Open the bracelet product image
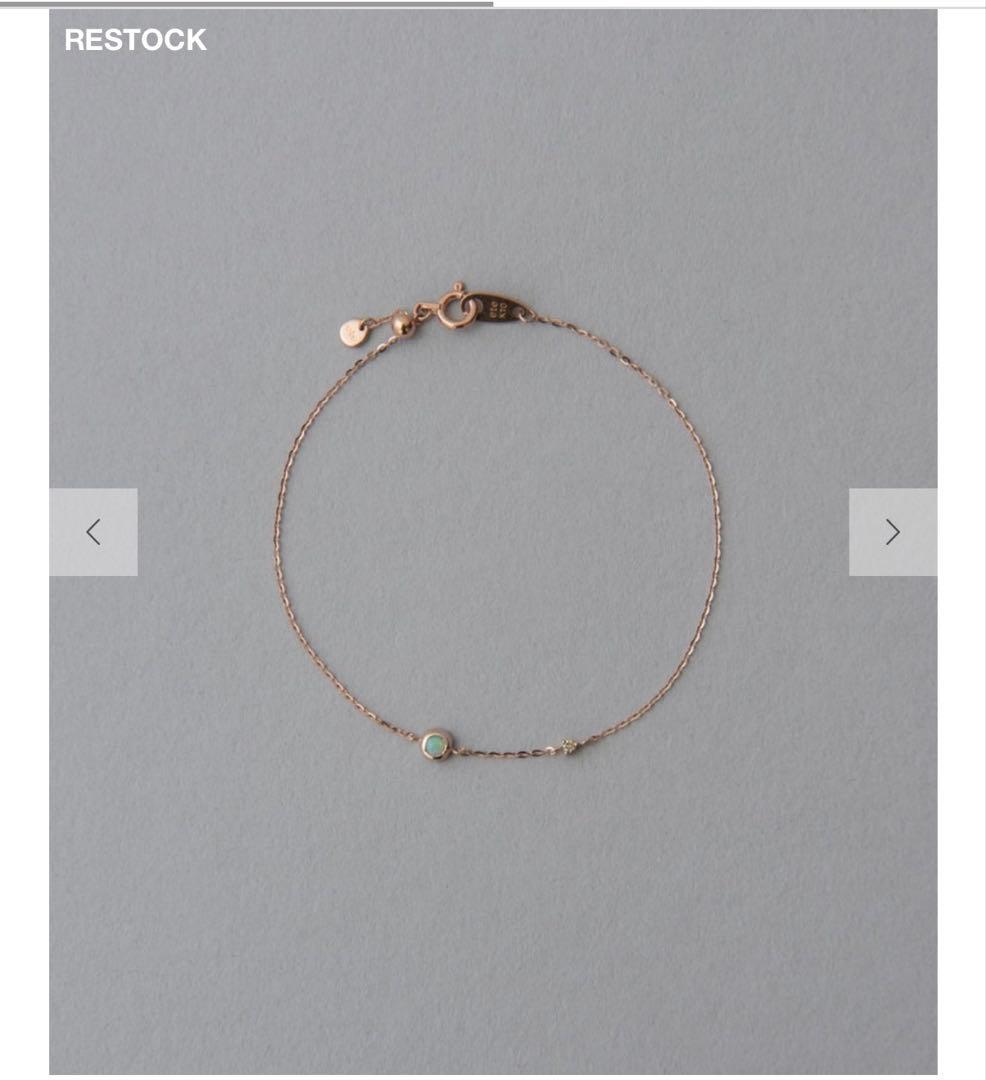The image size is (986, 1080). (x=493, y=540)
